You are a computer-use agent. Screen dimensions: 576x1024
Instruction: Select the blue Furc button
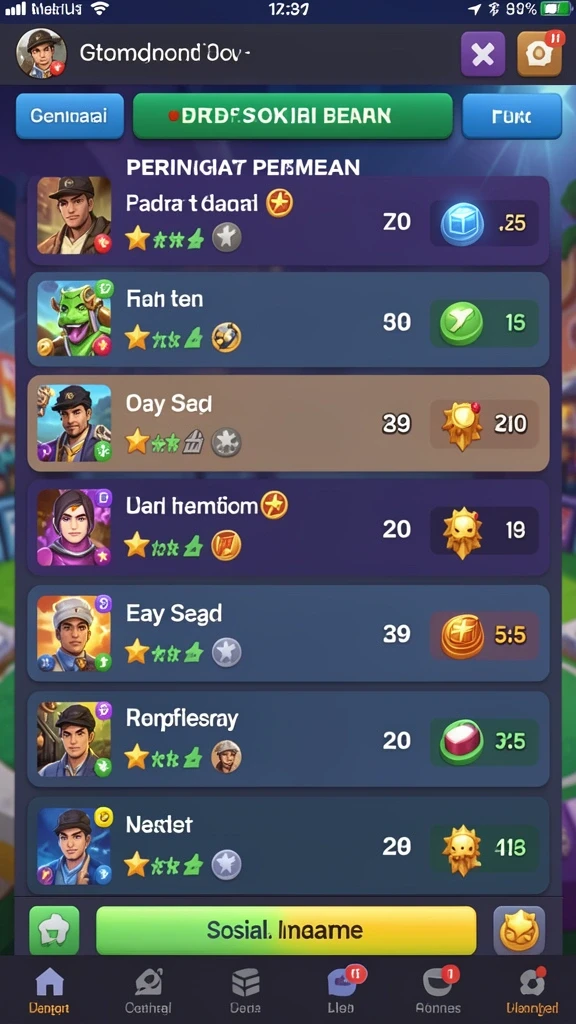coord(512,116)
